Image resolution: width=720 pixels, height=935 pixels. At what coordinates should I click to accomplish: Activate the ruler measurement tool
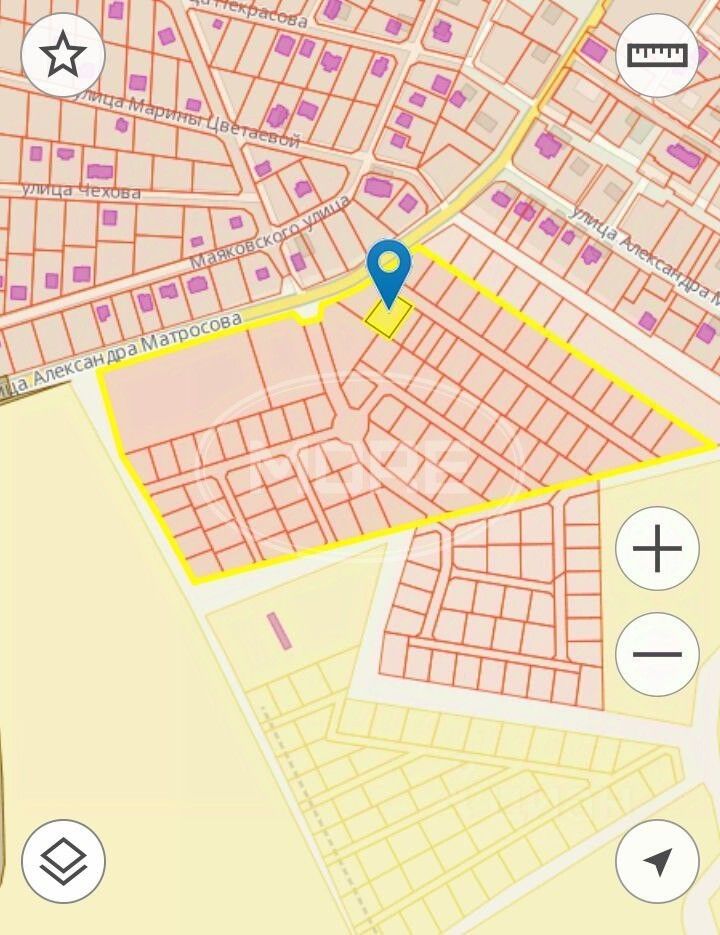coord(657,55)
